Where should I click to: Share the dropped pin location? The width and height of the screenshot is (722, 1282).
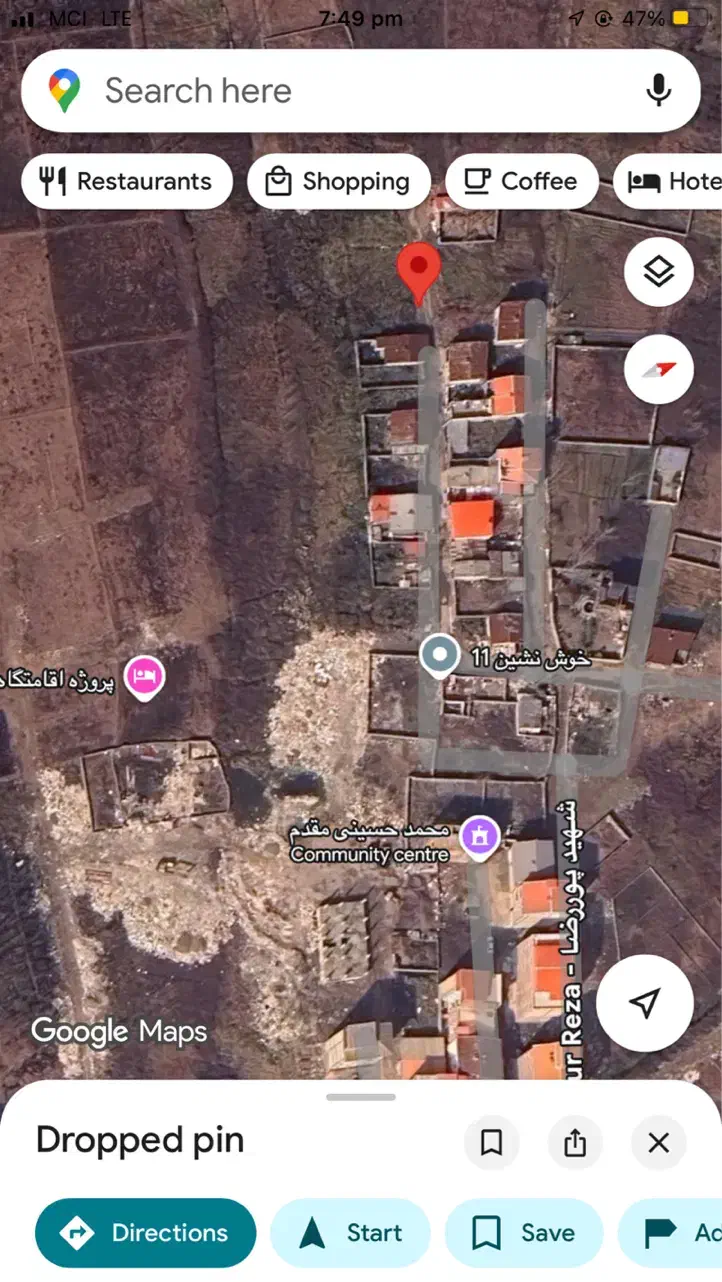(574, 1143)
